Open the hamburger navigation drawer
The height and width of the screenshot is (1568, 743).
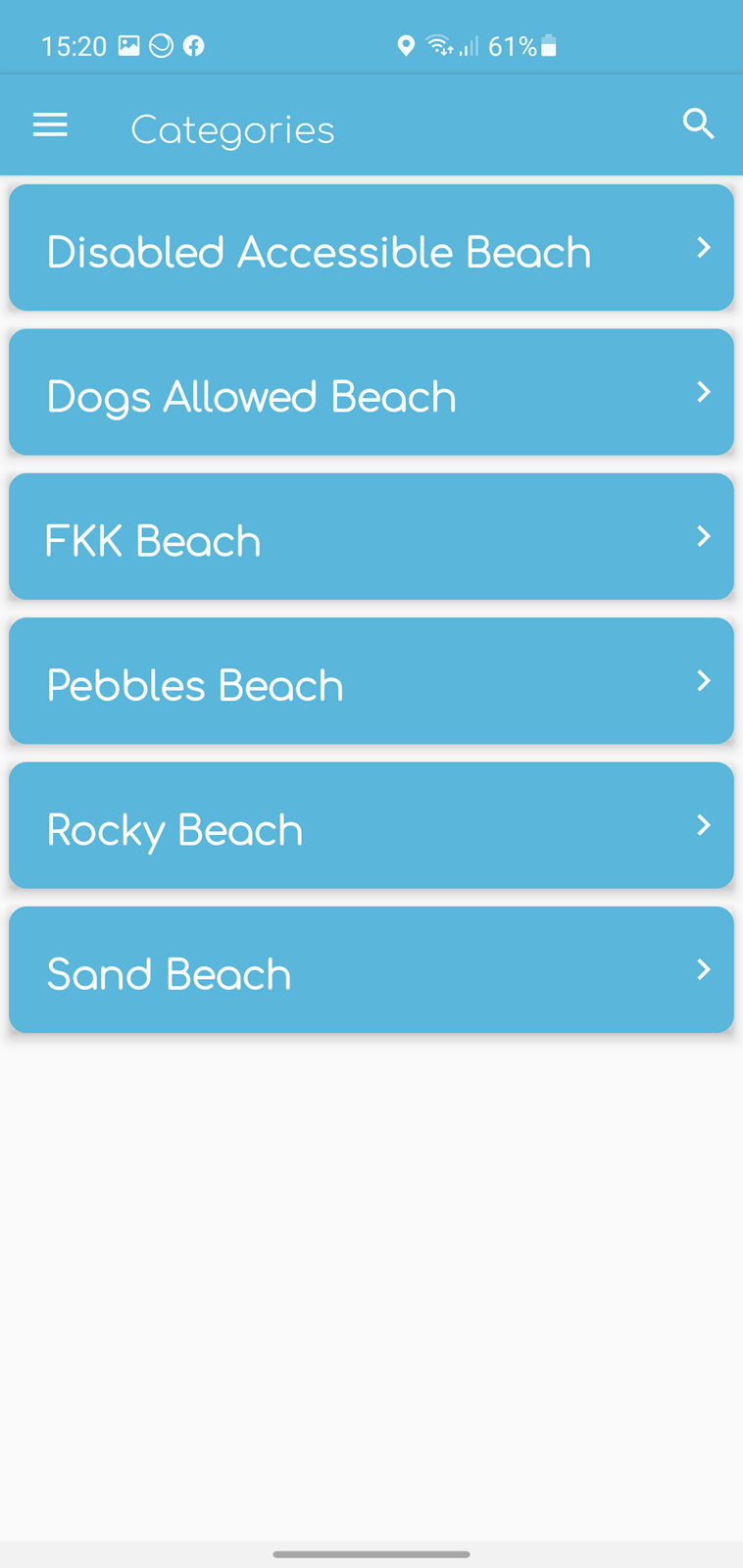50,124
